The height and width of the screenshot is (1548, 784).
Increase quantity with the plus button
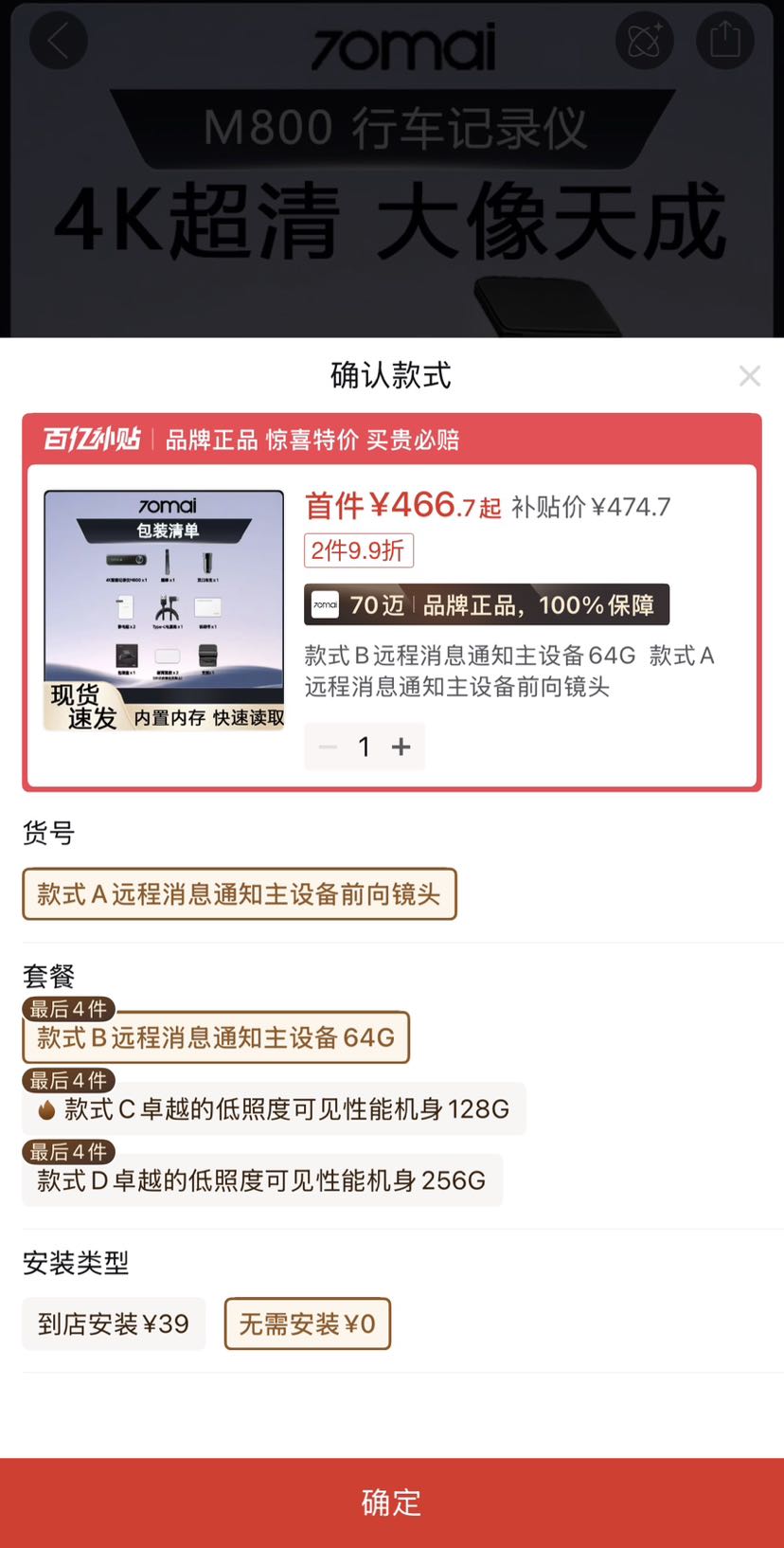(401, 747)
